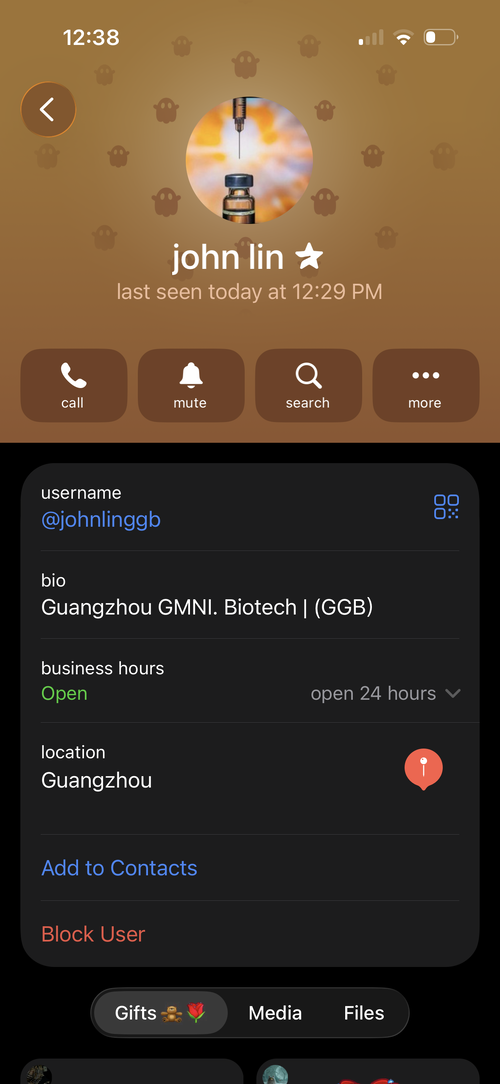The image size is (500, 1084).
Task: Switch to the Files tab
Action: (364, 1013)
